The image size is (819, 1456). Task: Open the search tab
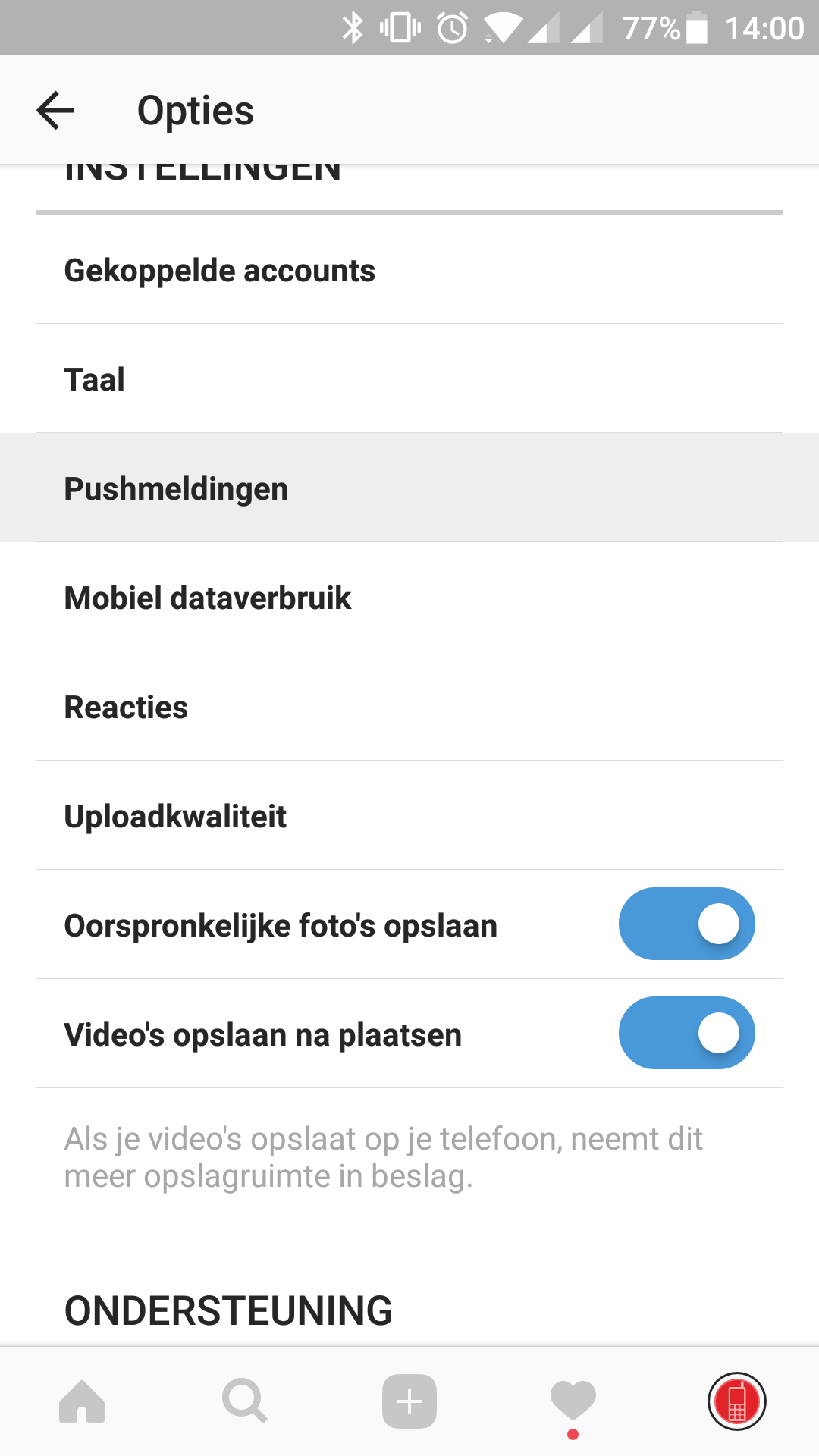245,1401
